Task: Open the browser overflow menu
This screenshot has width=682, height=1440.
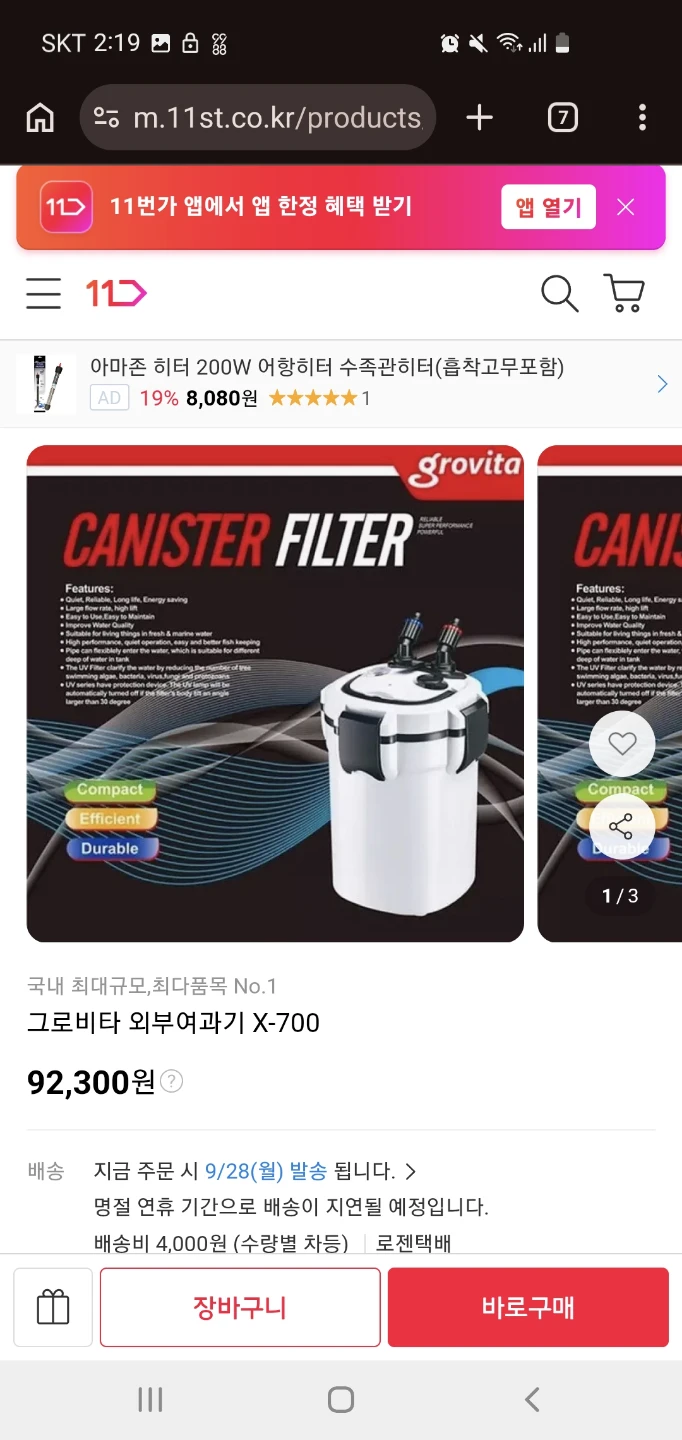Action: coord(642,118)
